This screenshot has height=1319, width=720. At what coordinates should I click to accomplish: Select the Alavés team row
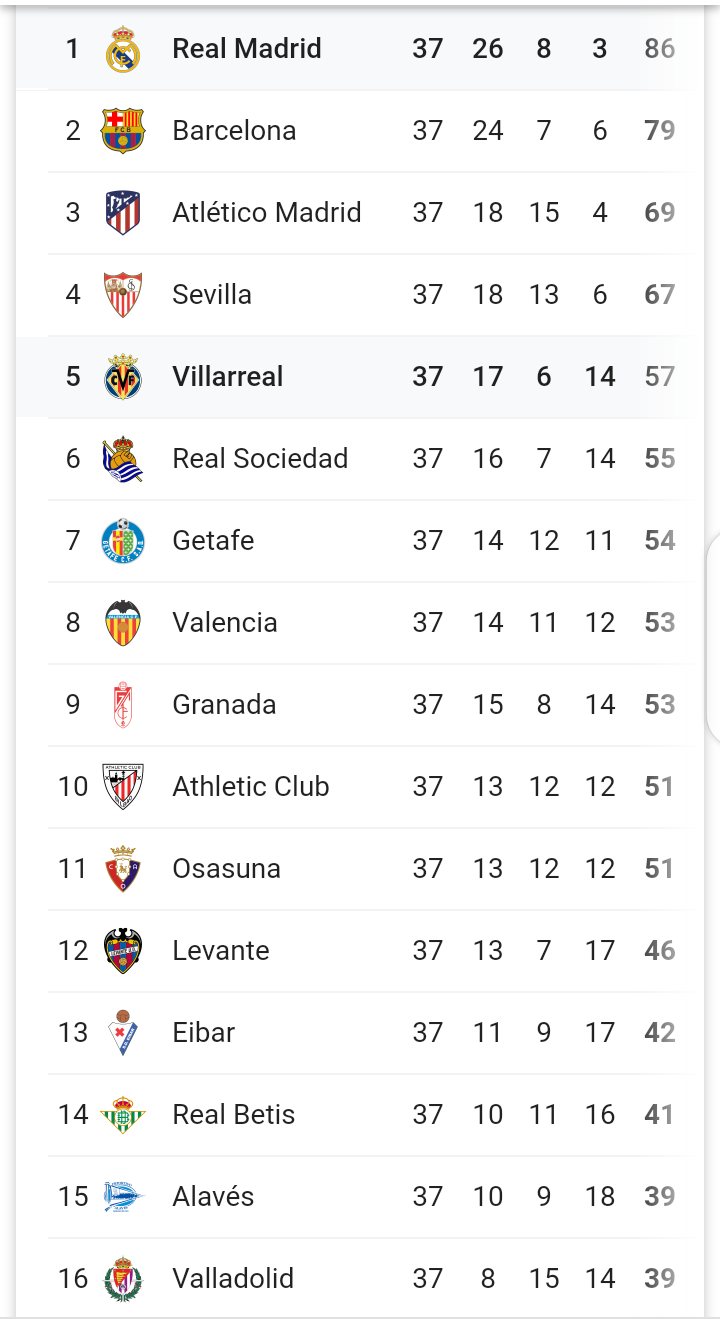pyautogui.click(x=360, y=1196)
